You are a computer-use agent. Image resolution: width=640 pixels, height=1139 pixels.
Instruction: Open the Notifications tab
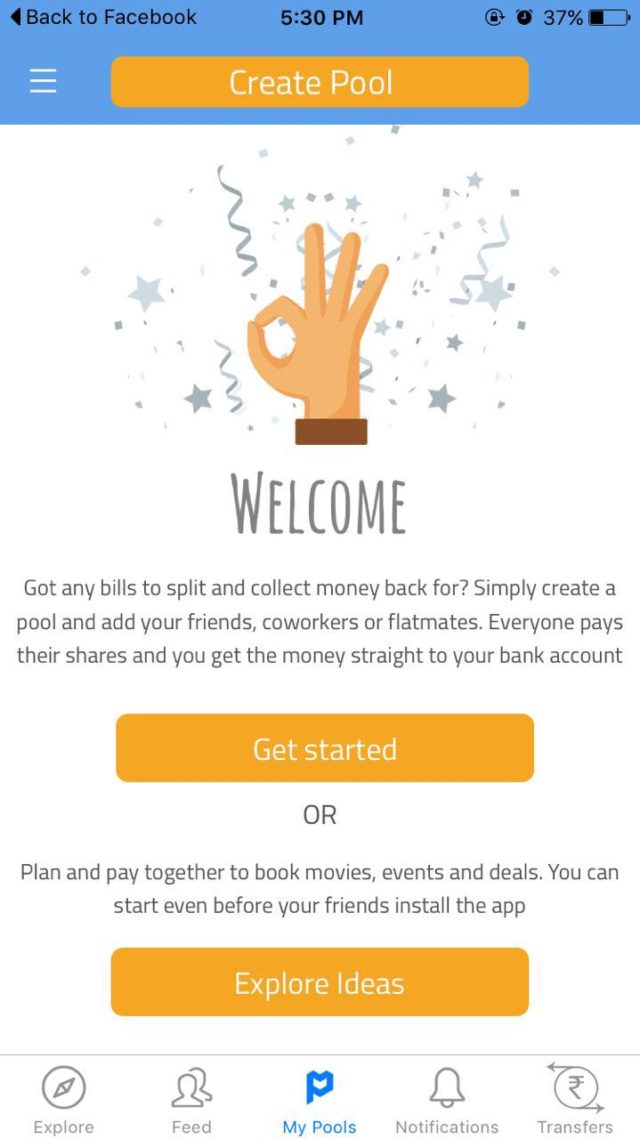(447, 1099)
